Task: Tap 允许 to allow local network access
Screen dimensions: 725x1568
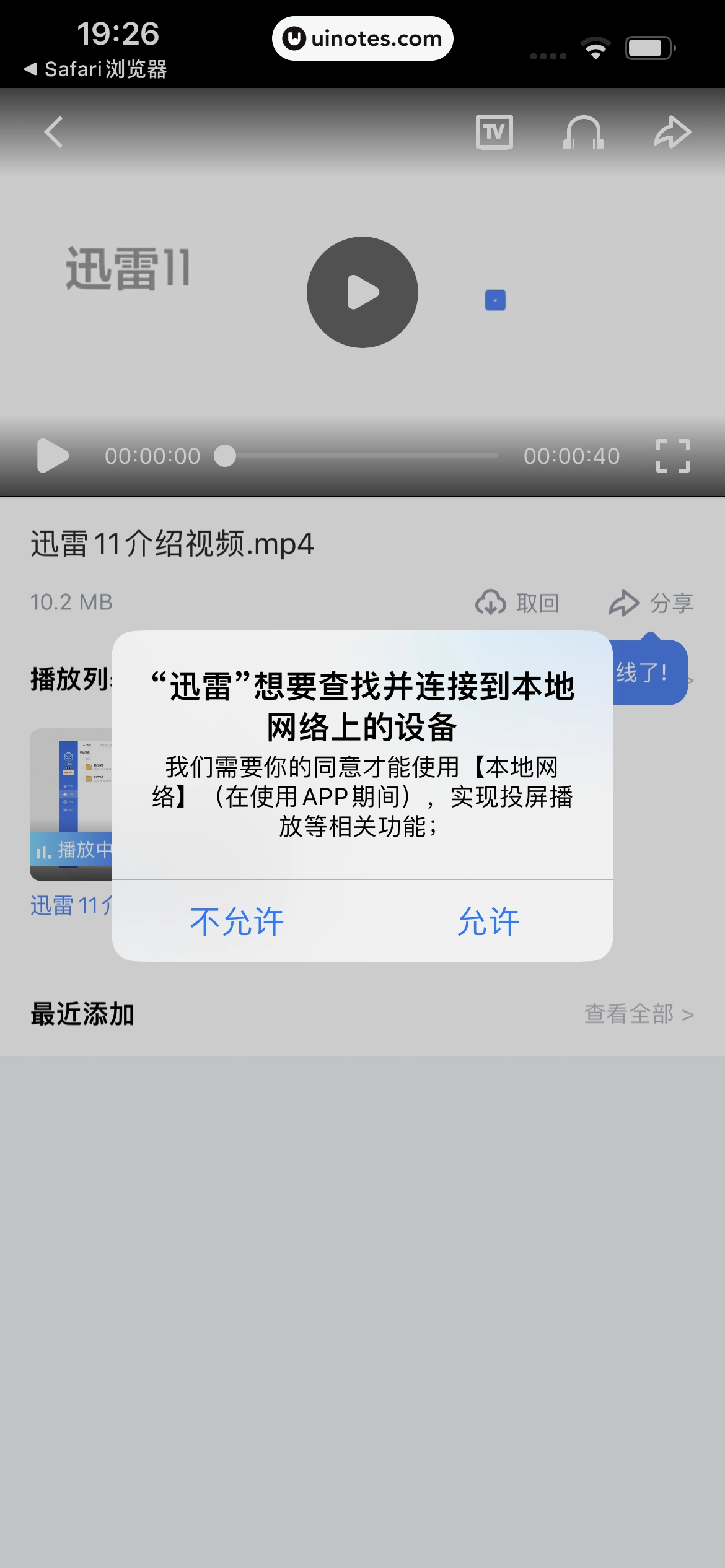Action: click(x=488, y=921)
